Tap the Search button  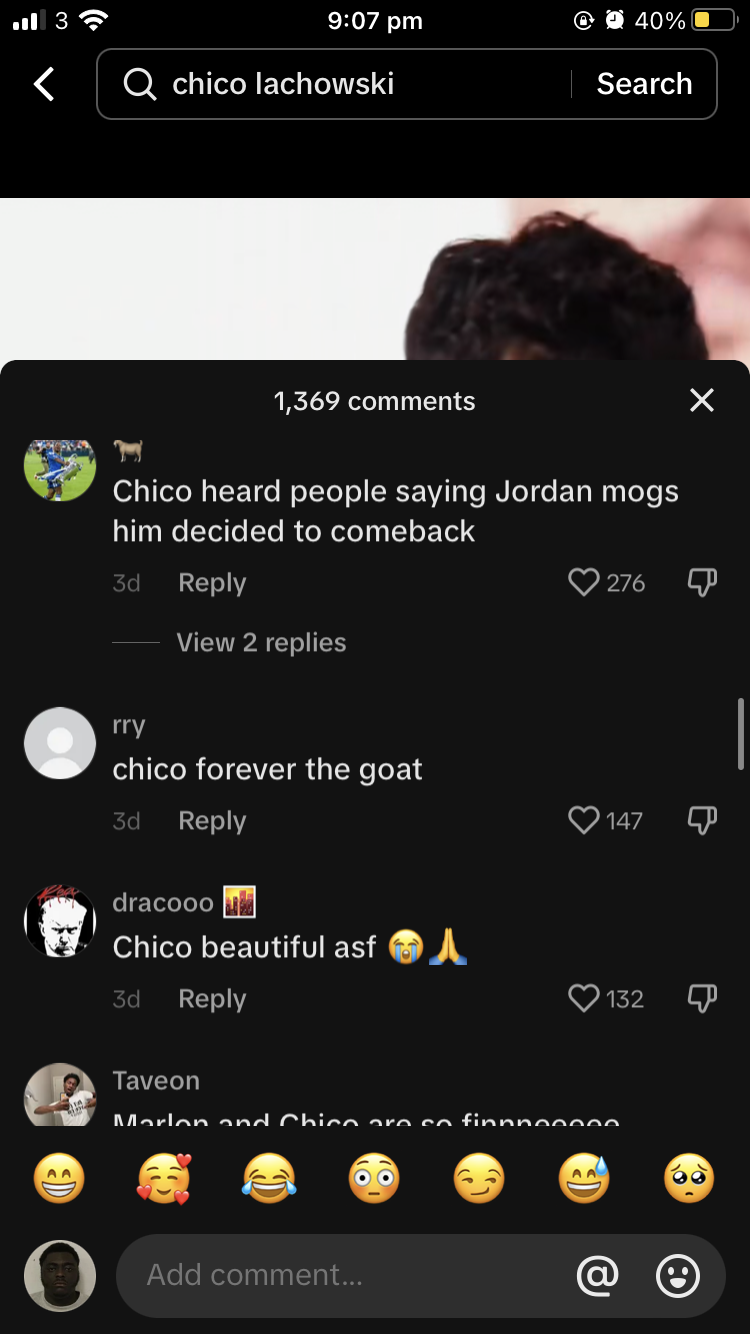point(644,84)
